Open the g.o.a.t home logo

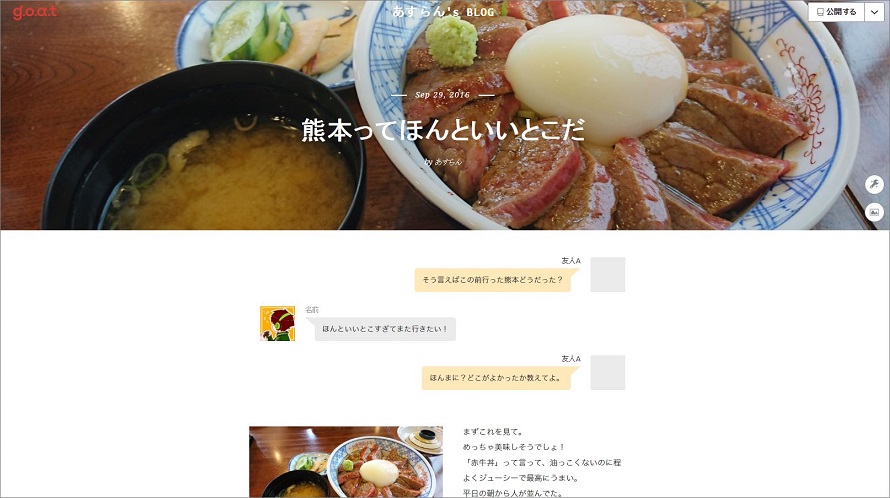[x=36, y=11]
